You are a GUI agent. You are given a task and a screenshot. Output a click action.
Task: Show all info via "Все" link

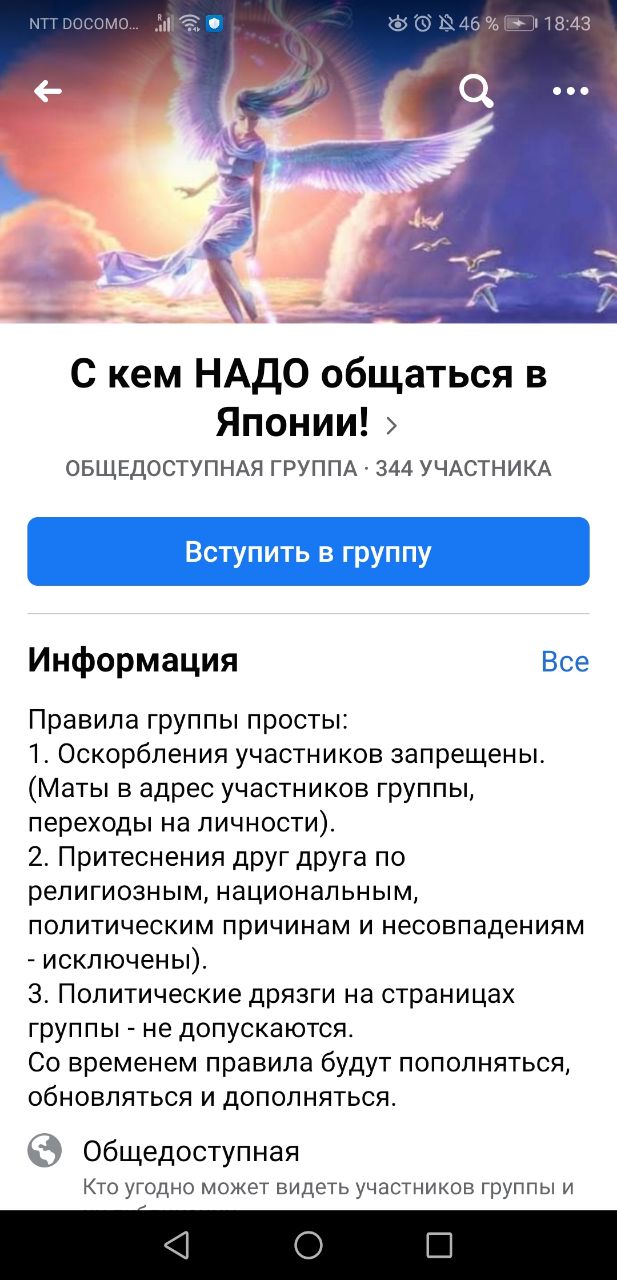tap(564, 662)
